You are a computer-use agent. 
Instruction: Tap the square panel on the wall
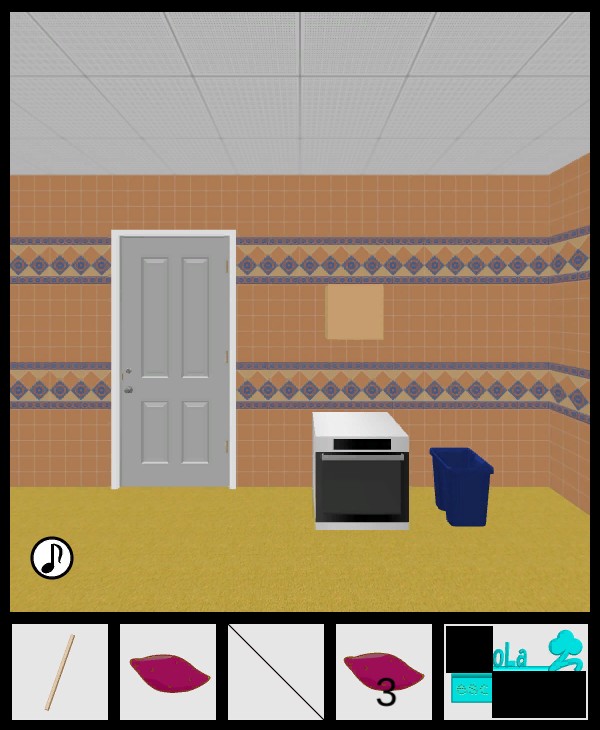[354, 312]
